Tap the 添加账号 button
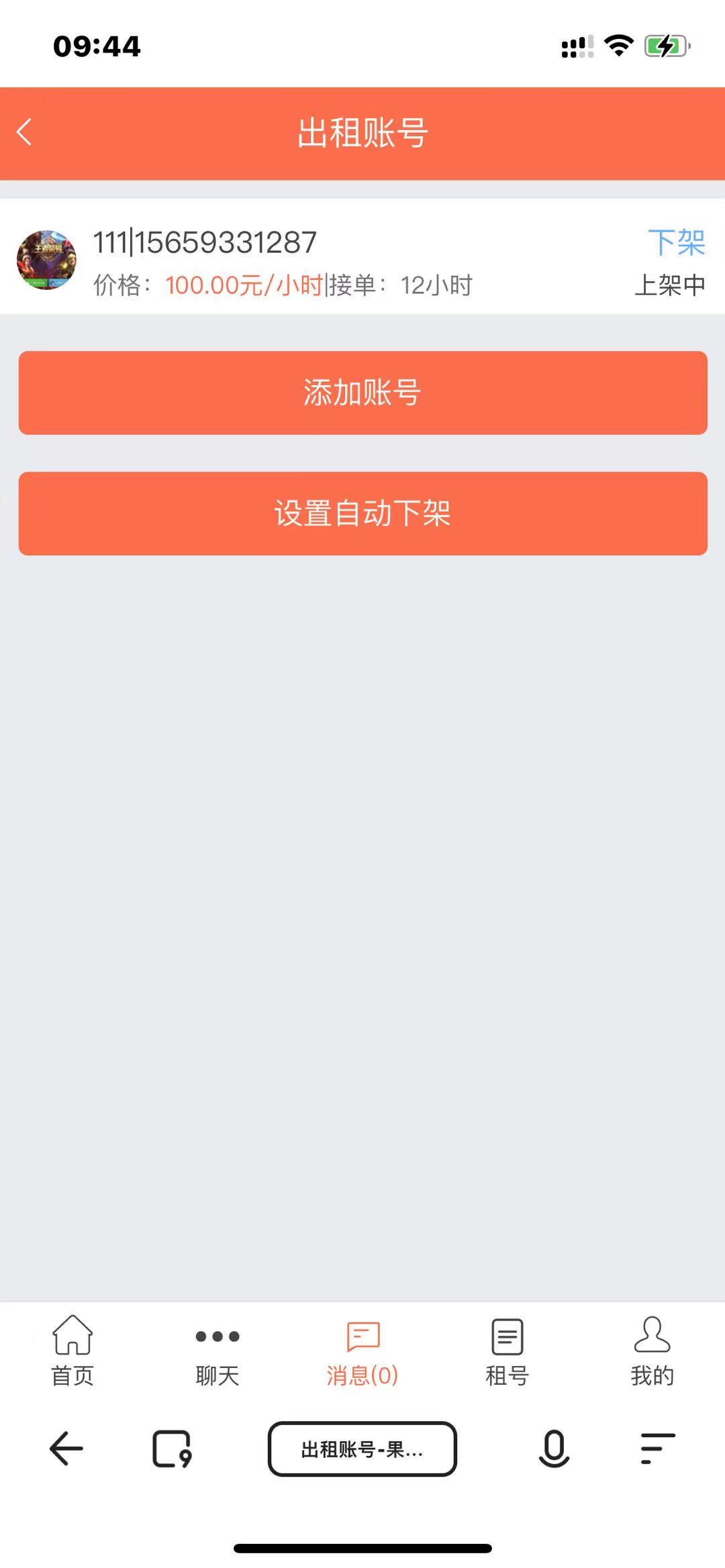This screenshot has height=1568, width=725. point(362,393)
